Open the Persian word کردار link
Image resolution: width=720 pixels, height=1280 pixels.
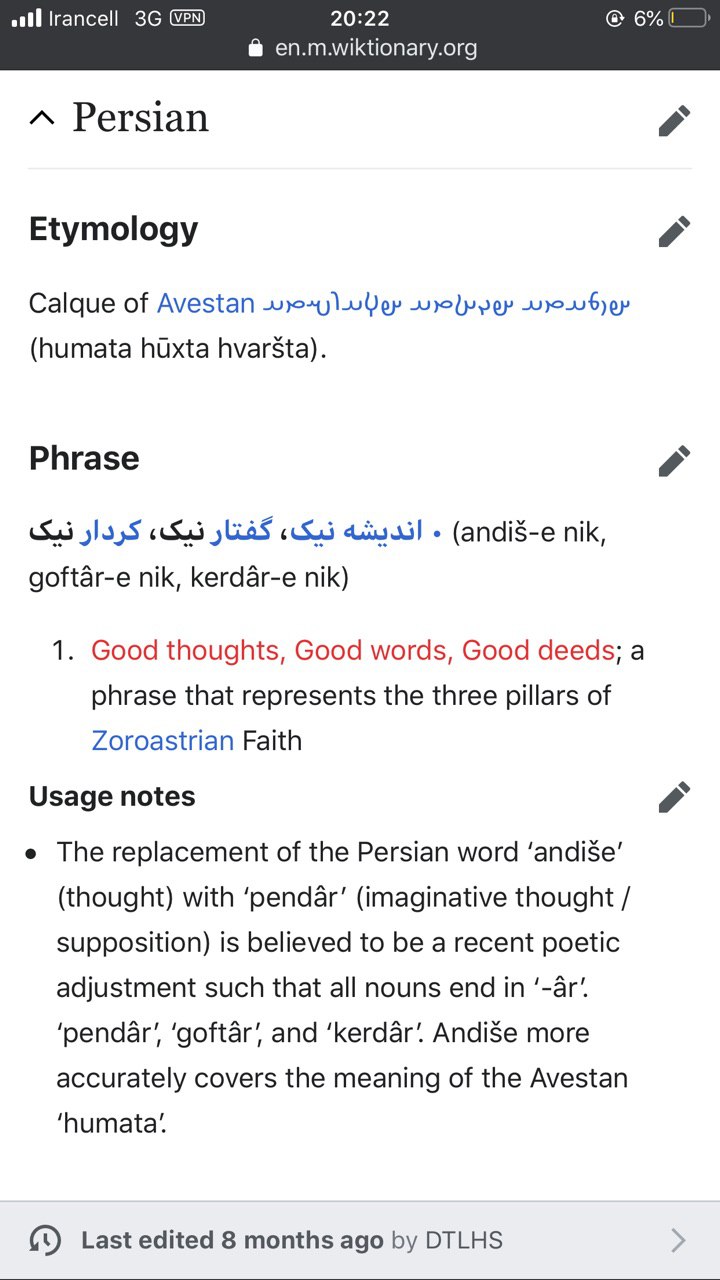[x=111, y=532]
